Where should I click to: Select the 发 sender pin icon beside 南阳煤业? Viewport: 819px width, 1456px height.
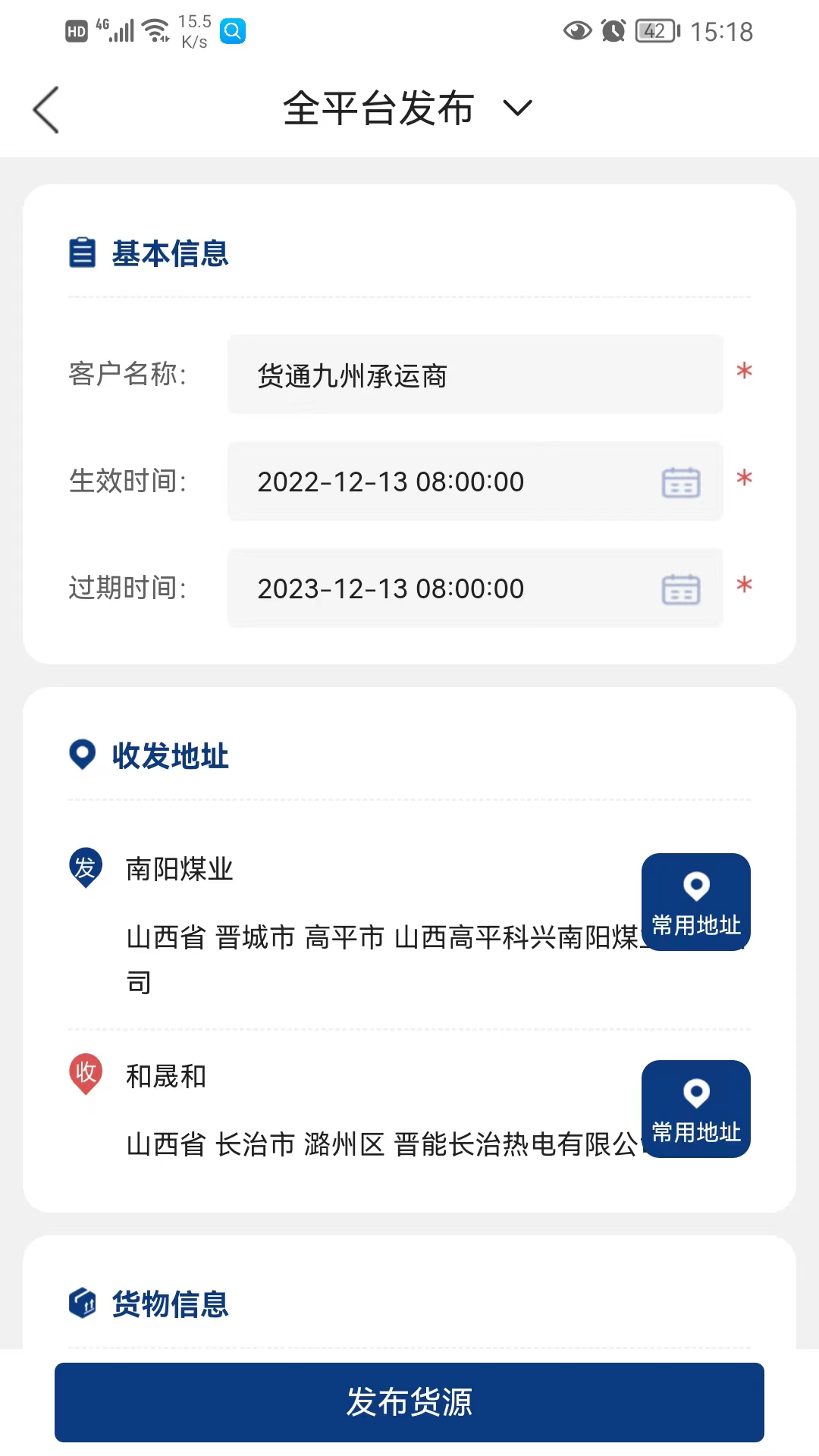pyautogui.click(x=85, y=870)
